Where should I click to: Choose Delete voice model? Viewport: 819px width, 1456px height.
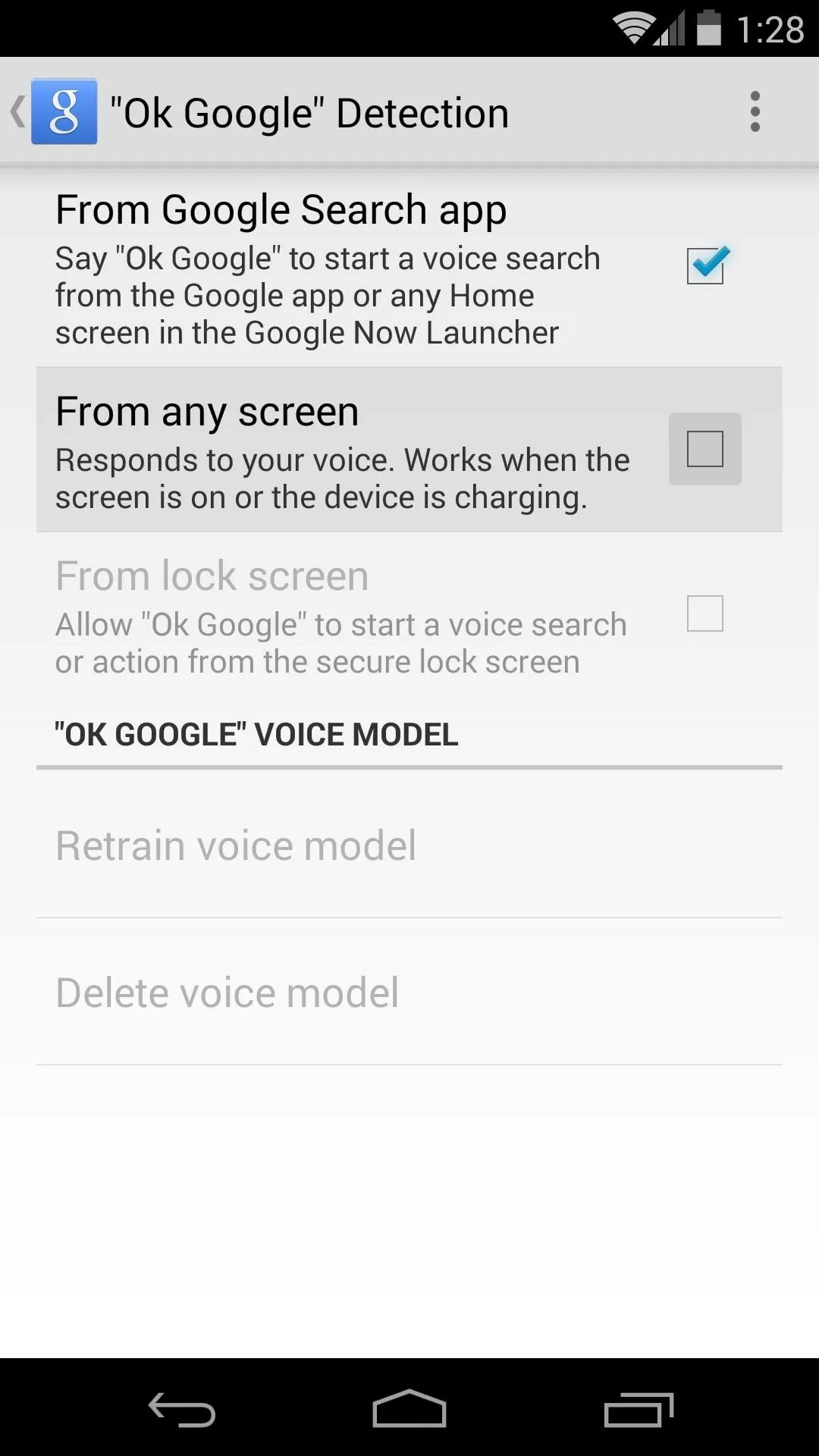[x=409, y=992]
